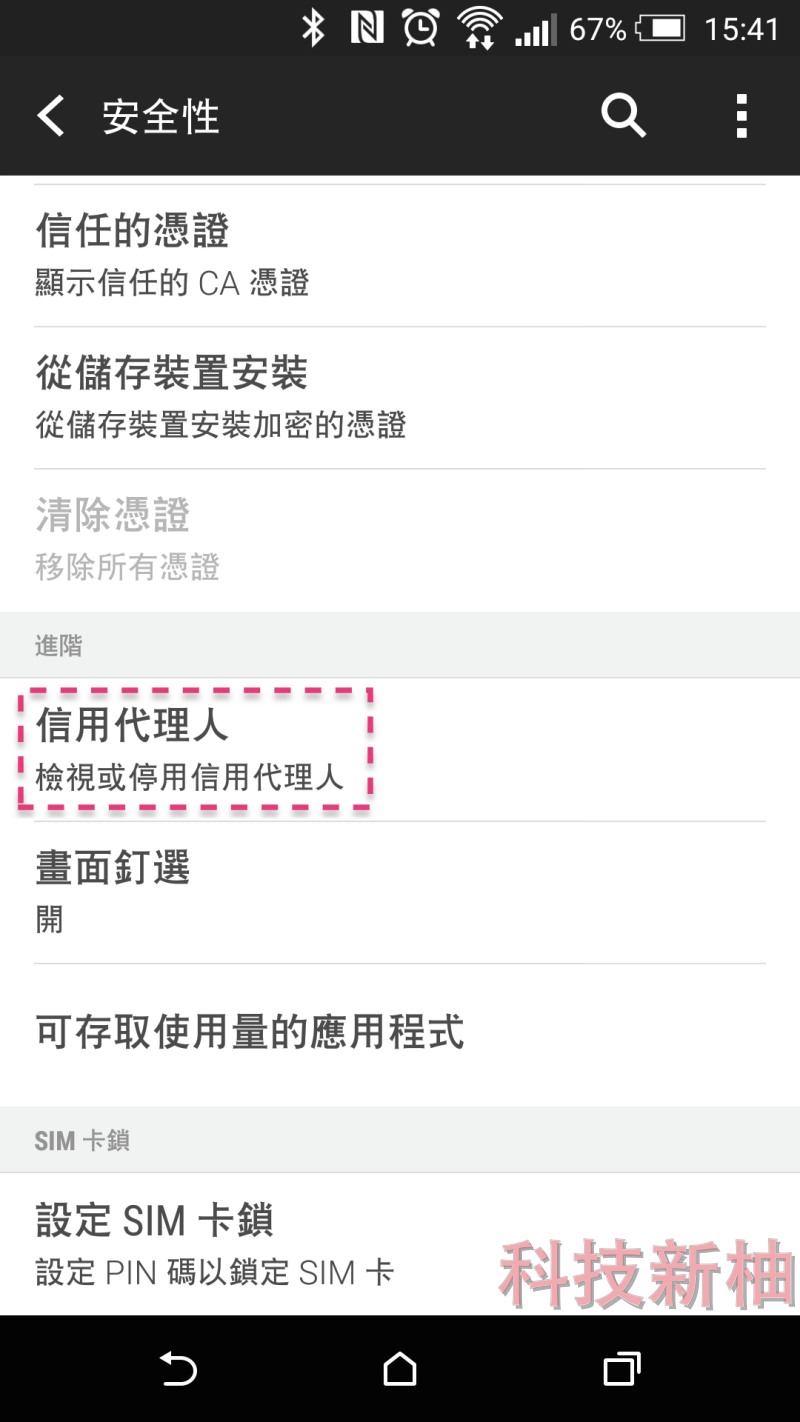Select 從儲存裝置安裝
Screen dimensions: 800x1422
[400, 398]
